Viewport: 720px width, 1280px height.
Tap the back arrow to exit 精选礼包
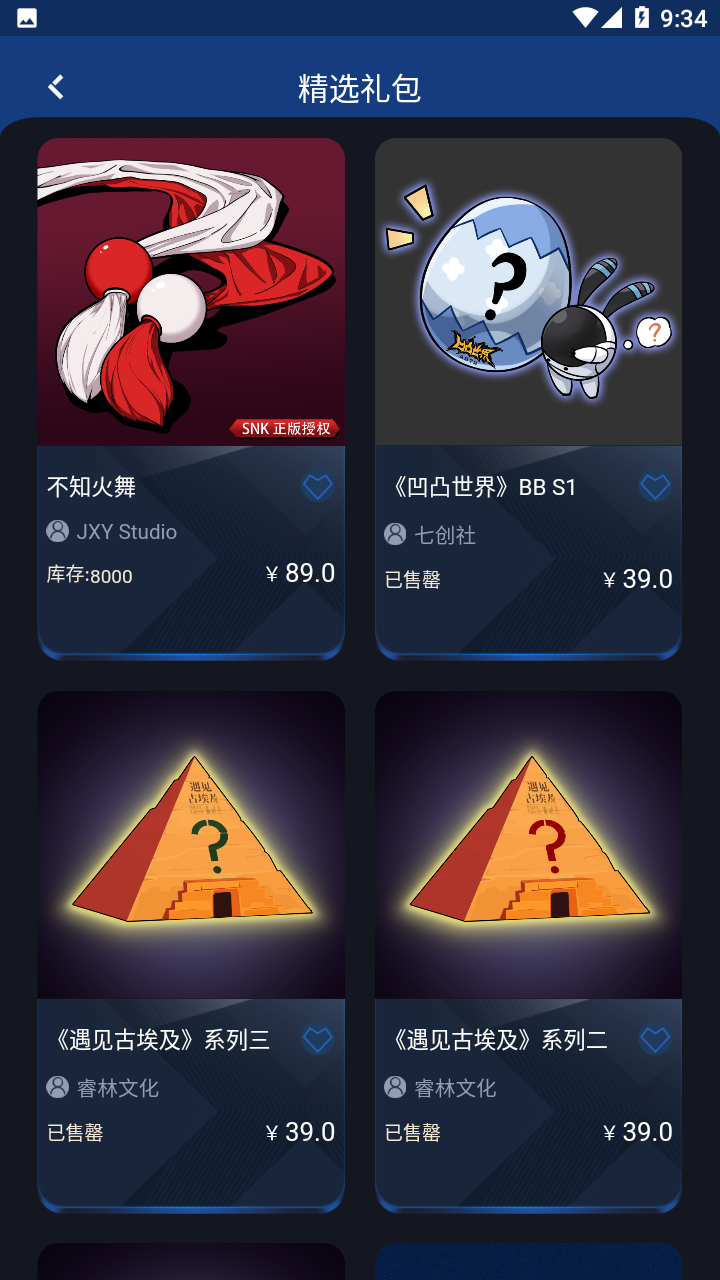[55, 86]
